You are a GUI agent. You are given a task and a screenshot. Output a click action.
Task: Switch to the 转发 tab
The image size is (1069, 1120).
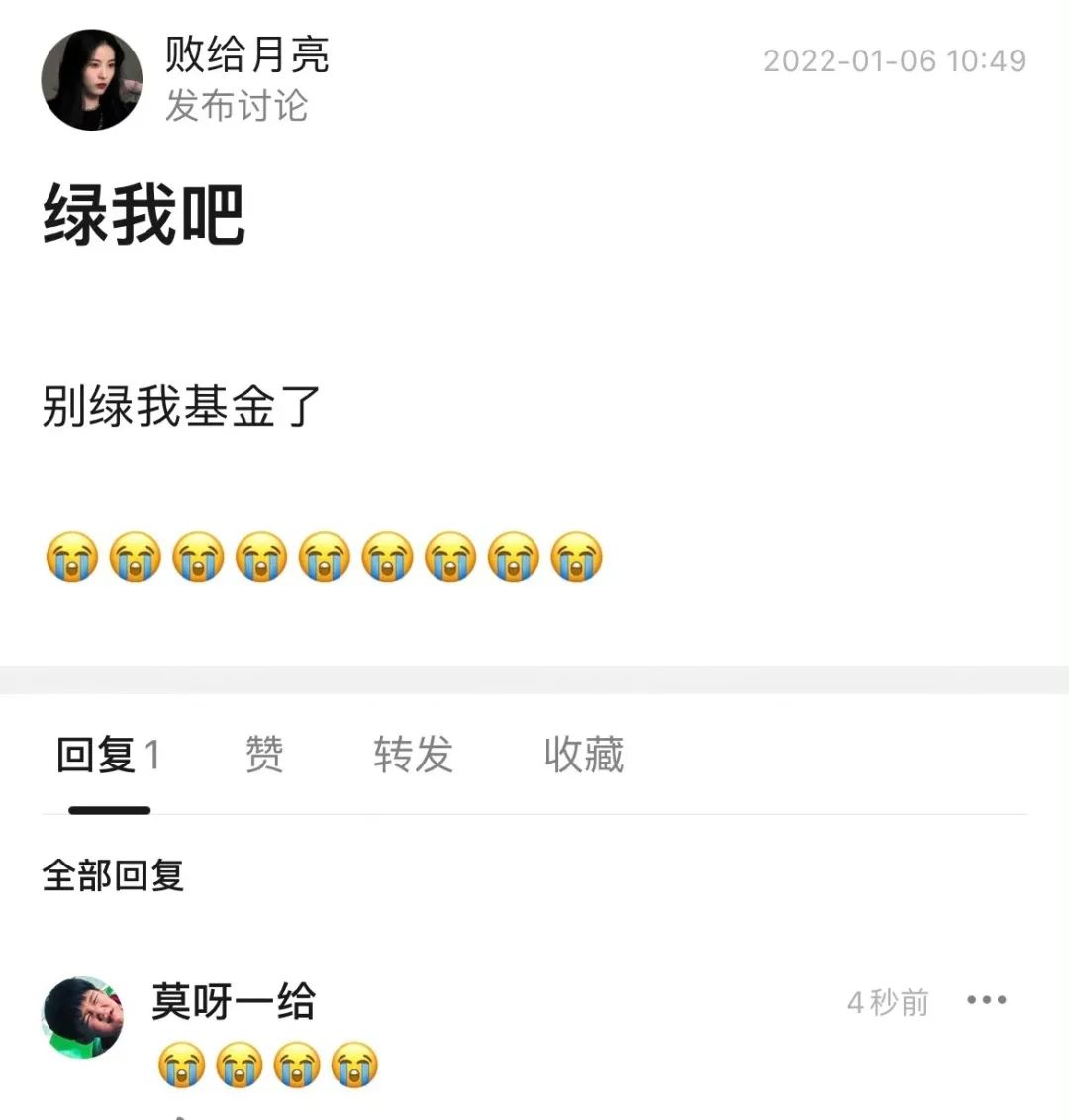[413, 756]
